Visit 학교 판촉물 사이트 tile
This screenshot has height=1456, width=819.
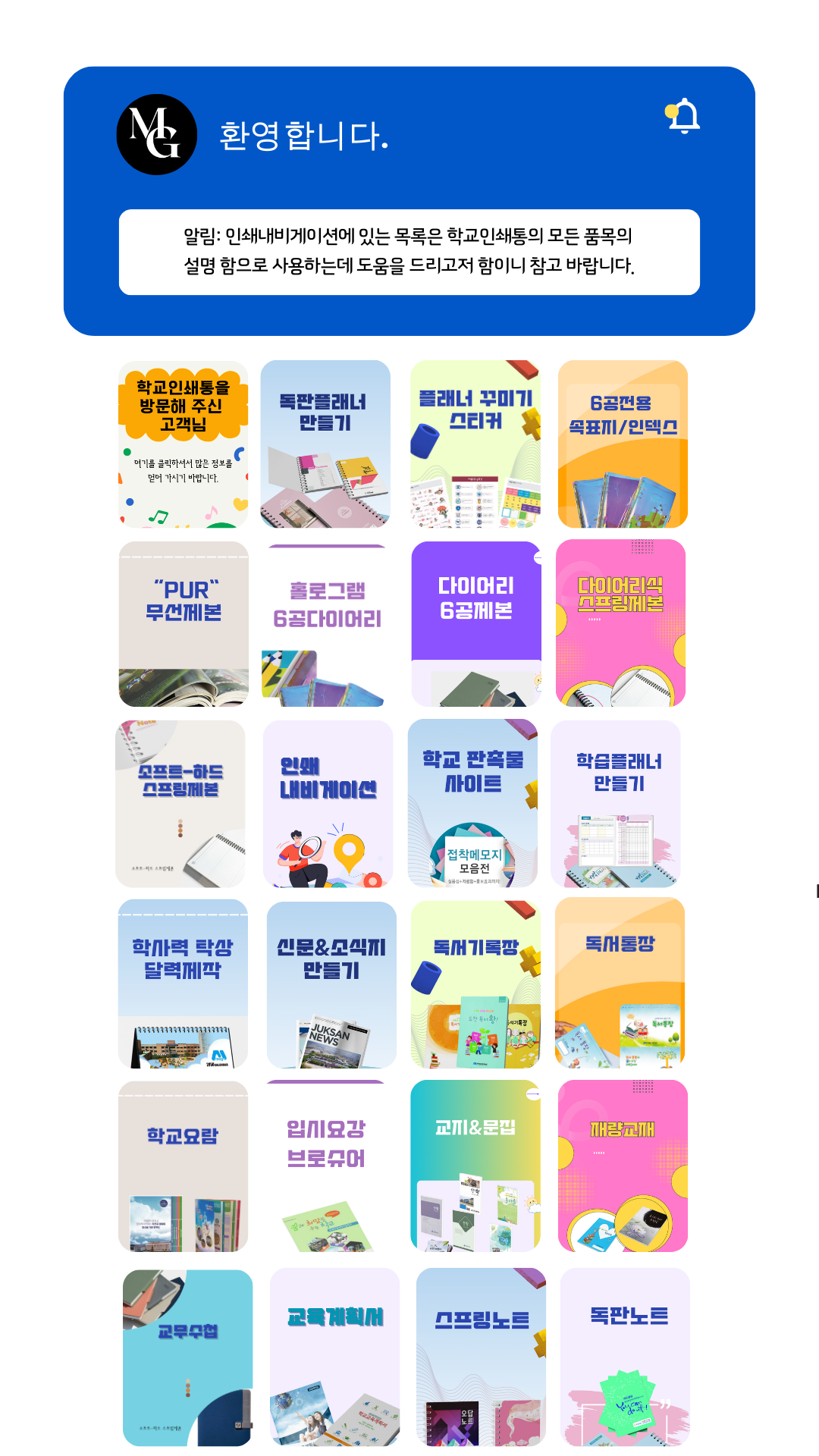472,804
